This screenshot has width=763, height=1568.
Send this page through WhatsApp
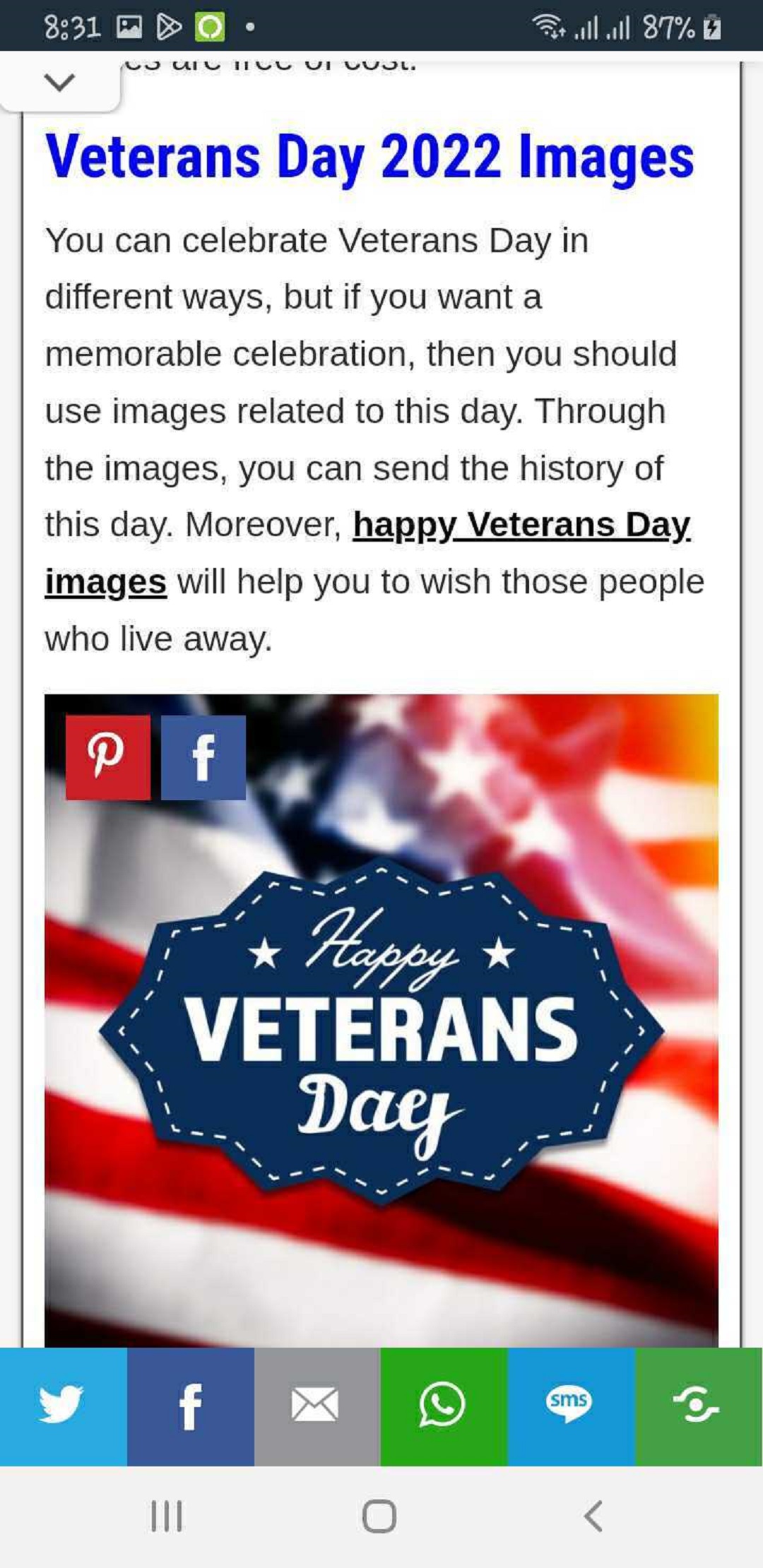coord(443,1406)
